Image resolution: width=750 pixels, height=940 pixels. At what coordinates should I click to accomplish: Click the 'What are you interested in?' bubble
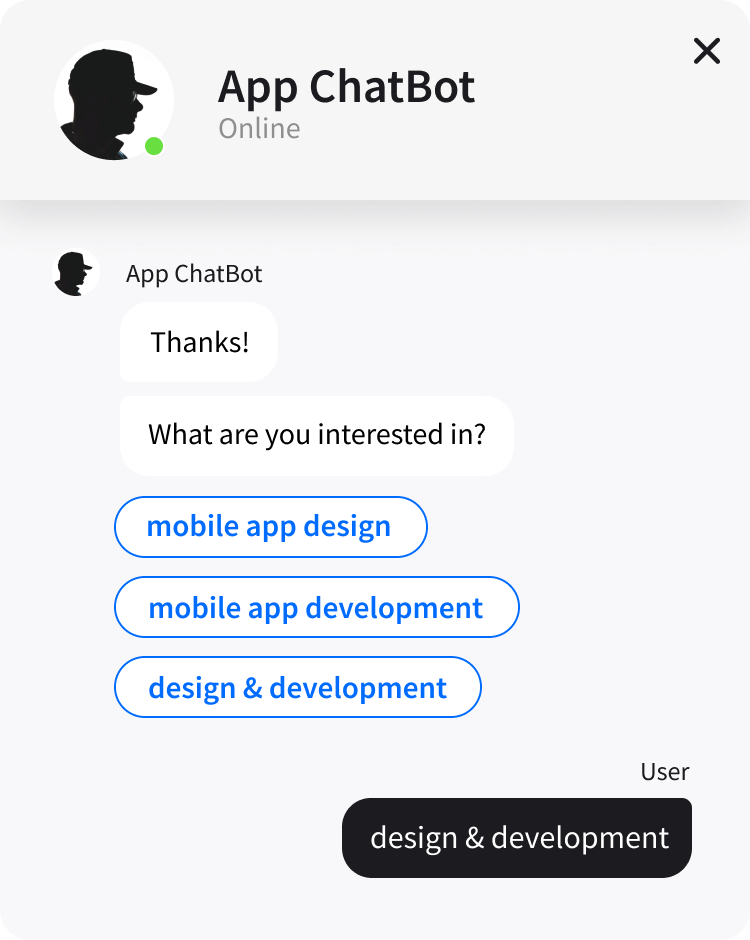[x=316, y=435]
